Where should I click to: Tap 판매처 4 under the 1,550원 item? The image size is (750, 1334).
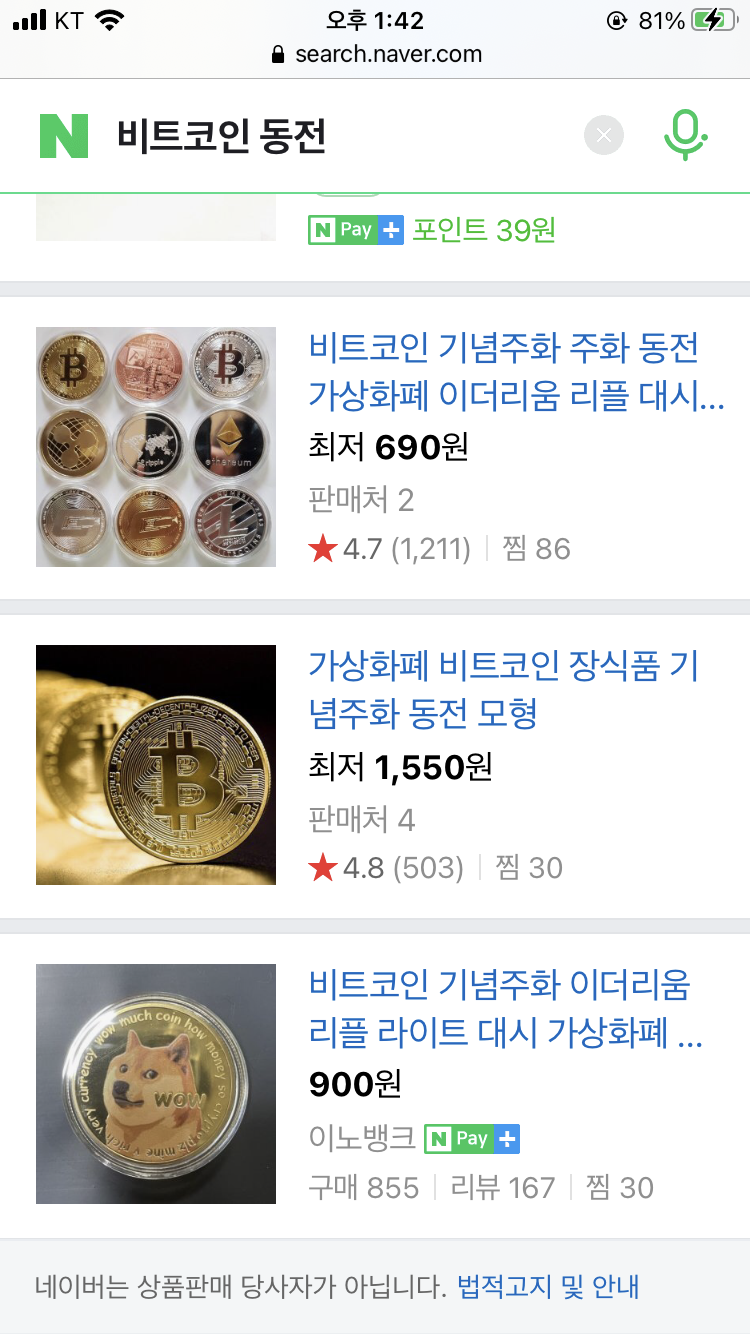360,818
